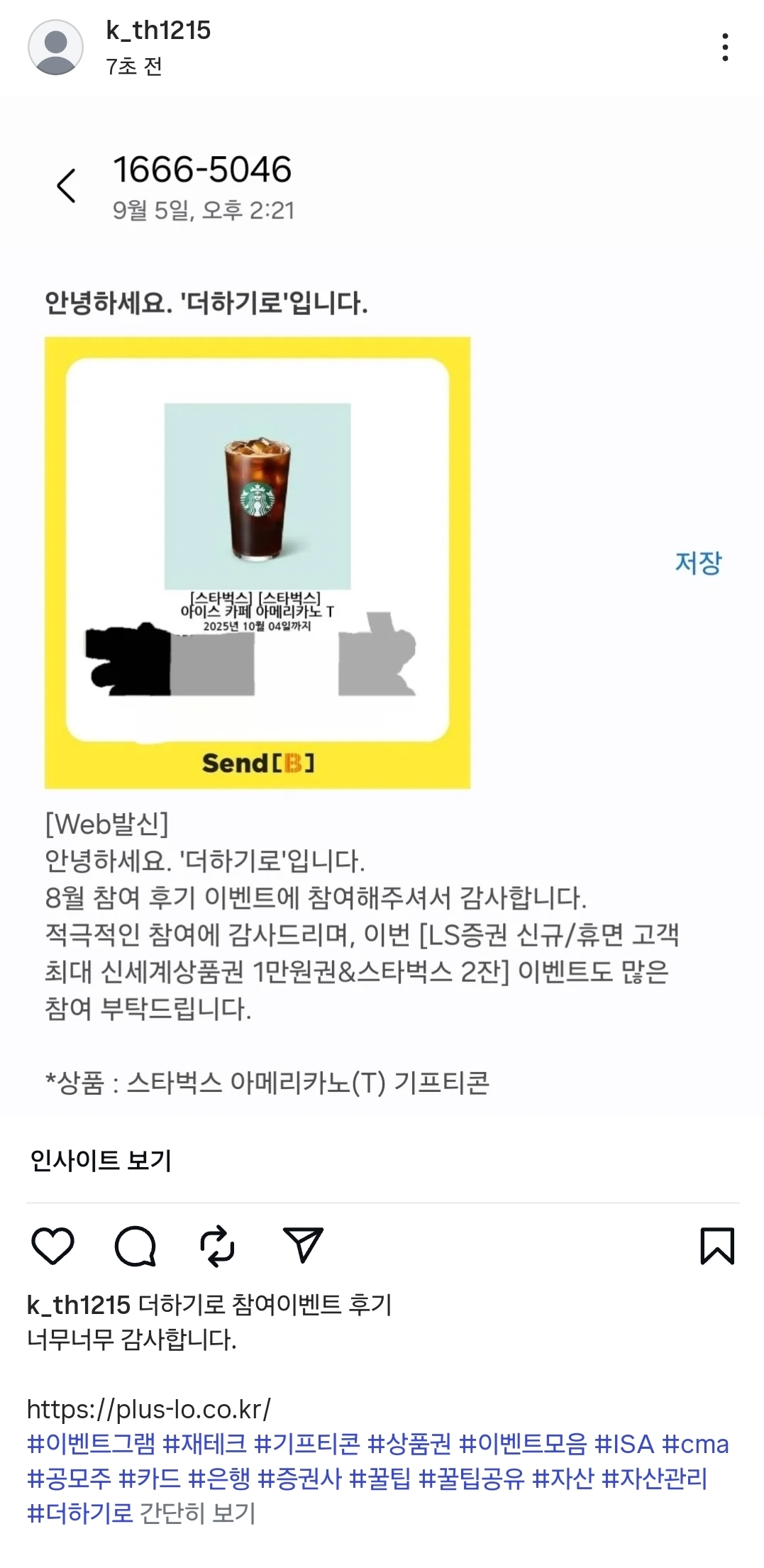Open the #더하기로 hashtag
The height and width of the screenshot is (1568, 764).
(79, 1513)
